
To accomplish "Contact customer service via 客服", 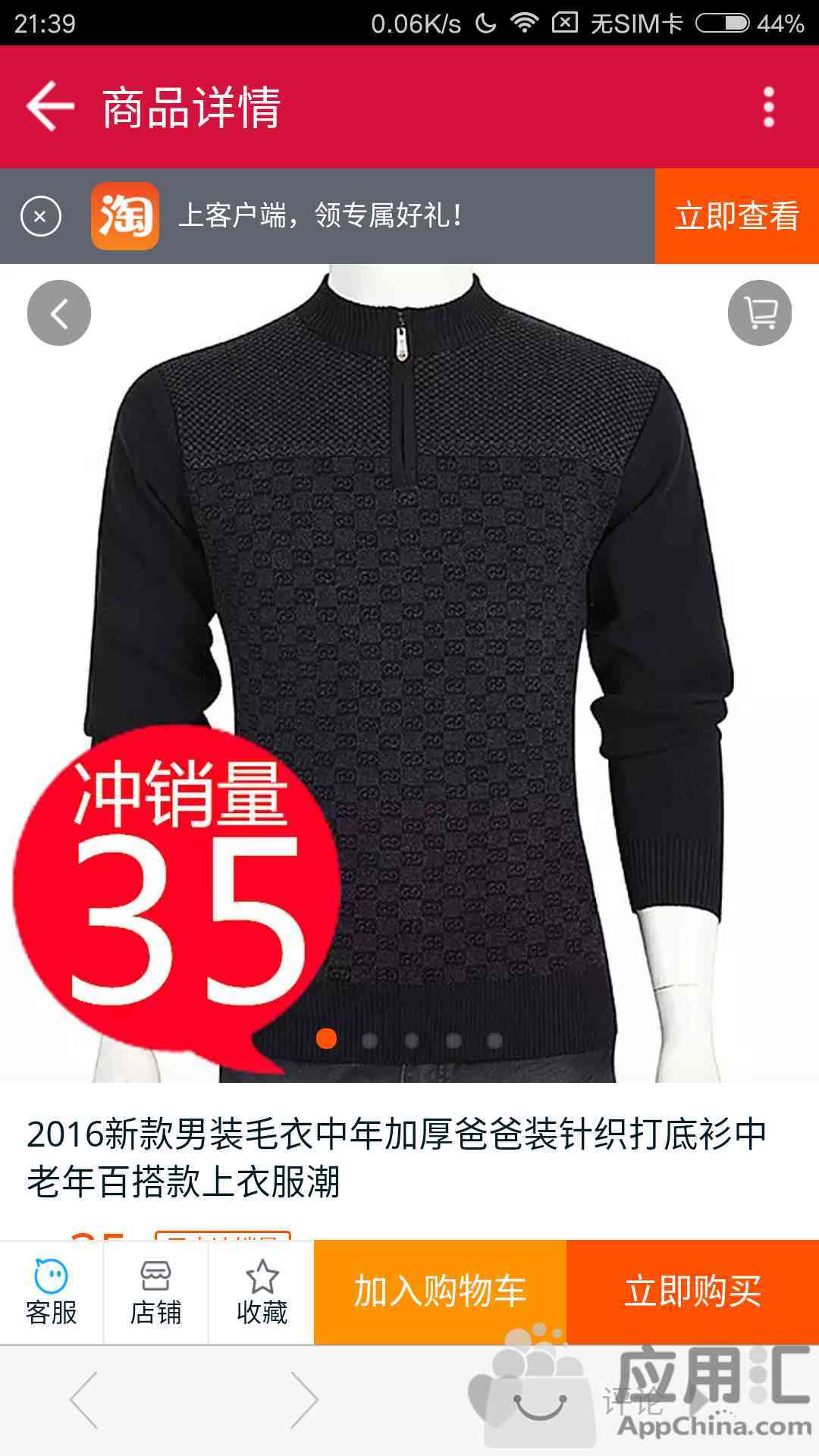I will 52,1293.
